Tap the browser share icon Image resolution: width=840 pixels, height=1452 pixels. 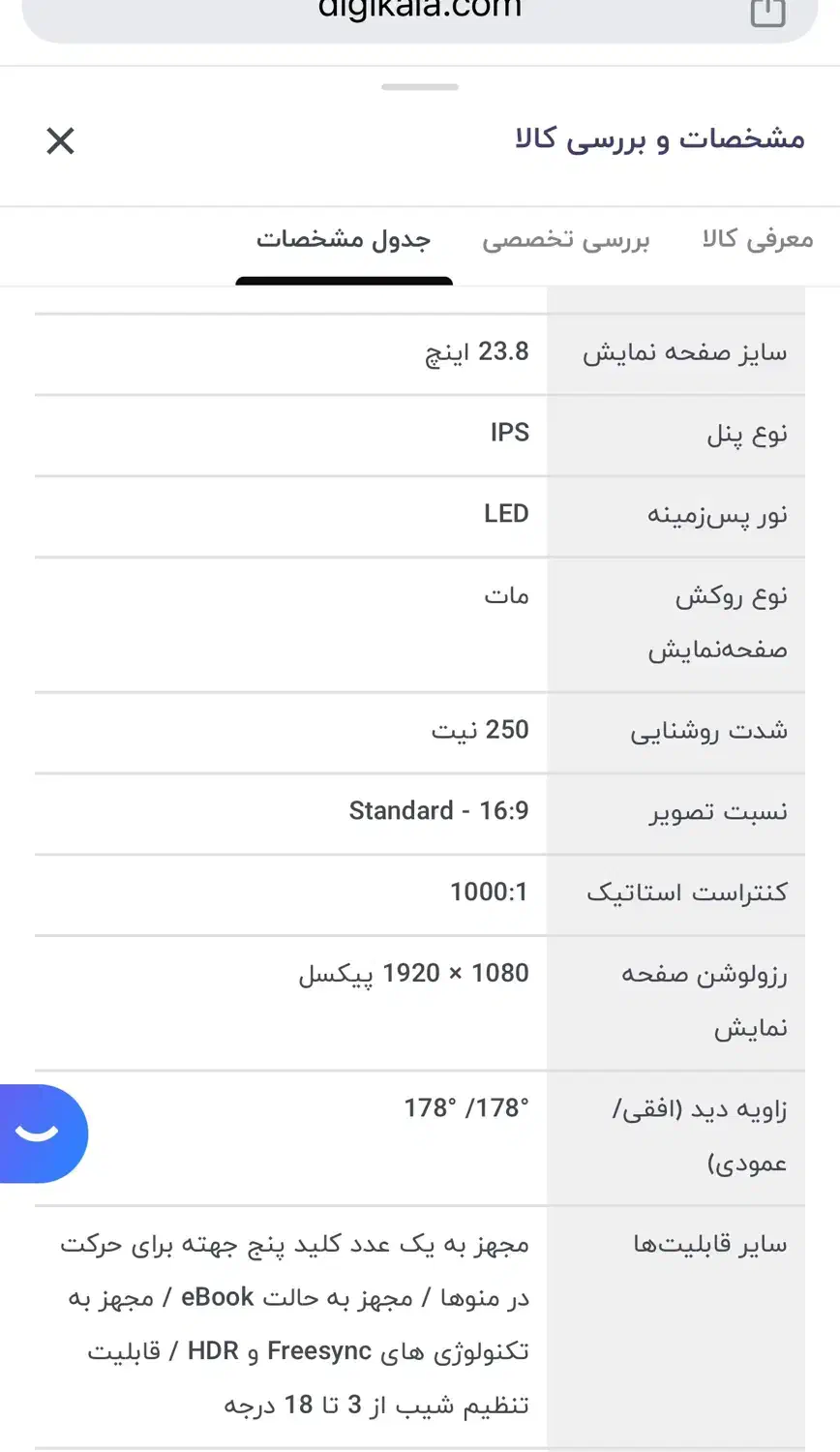click(767, 12)
